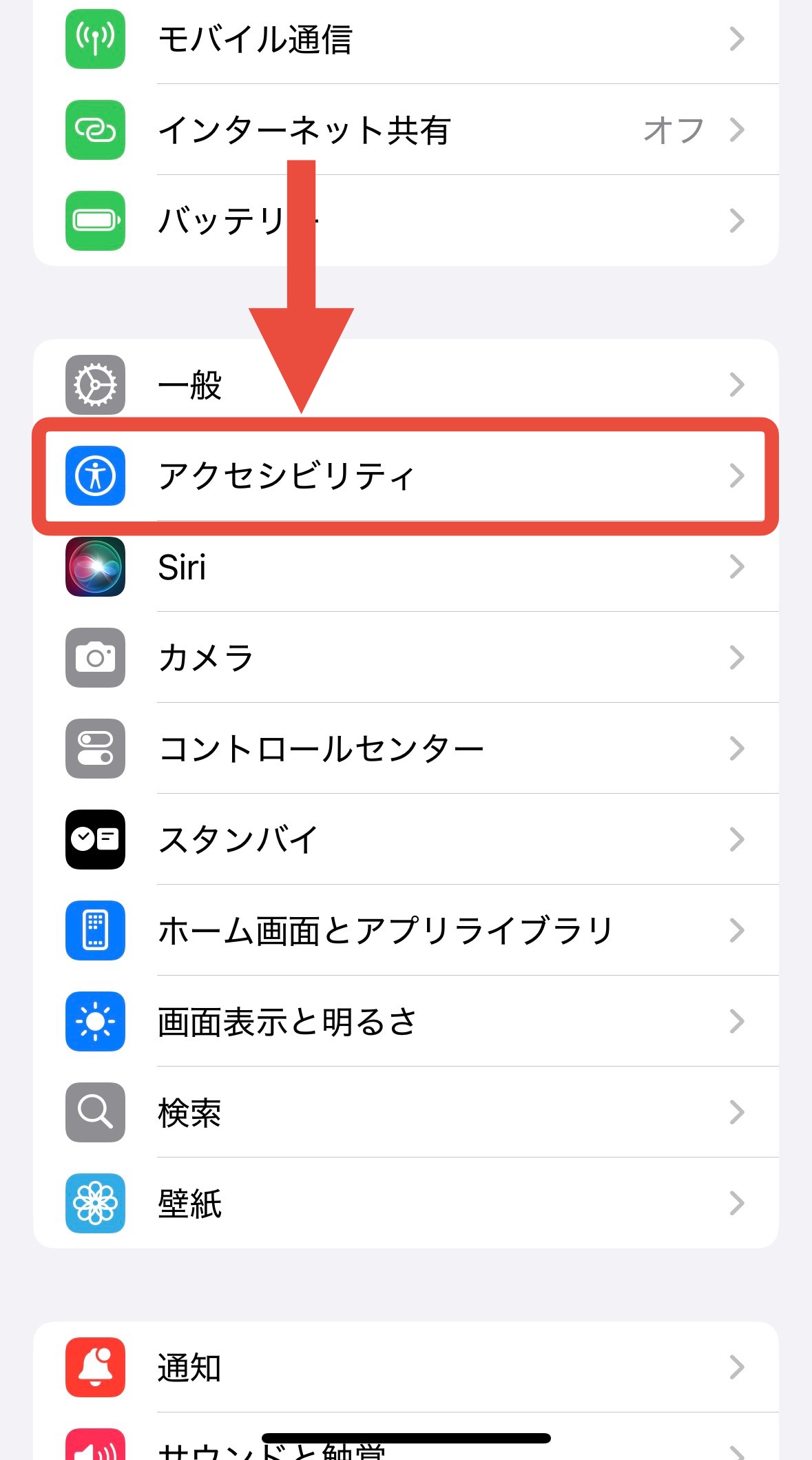Image resolution: width=812 pixels, height=1460 pixels.
Task: Open スタンバイ settings
Action: click(406, 839)
